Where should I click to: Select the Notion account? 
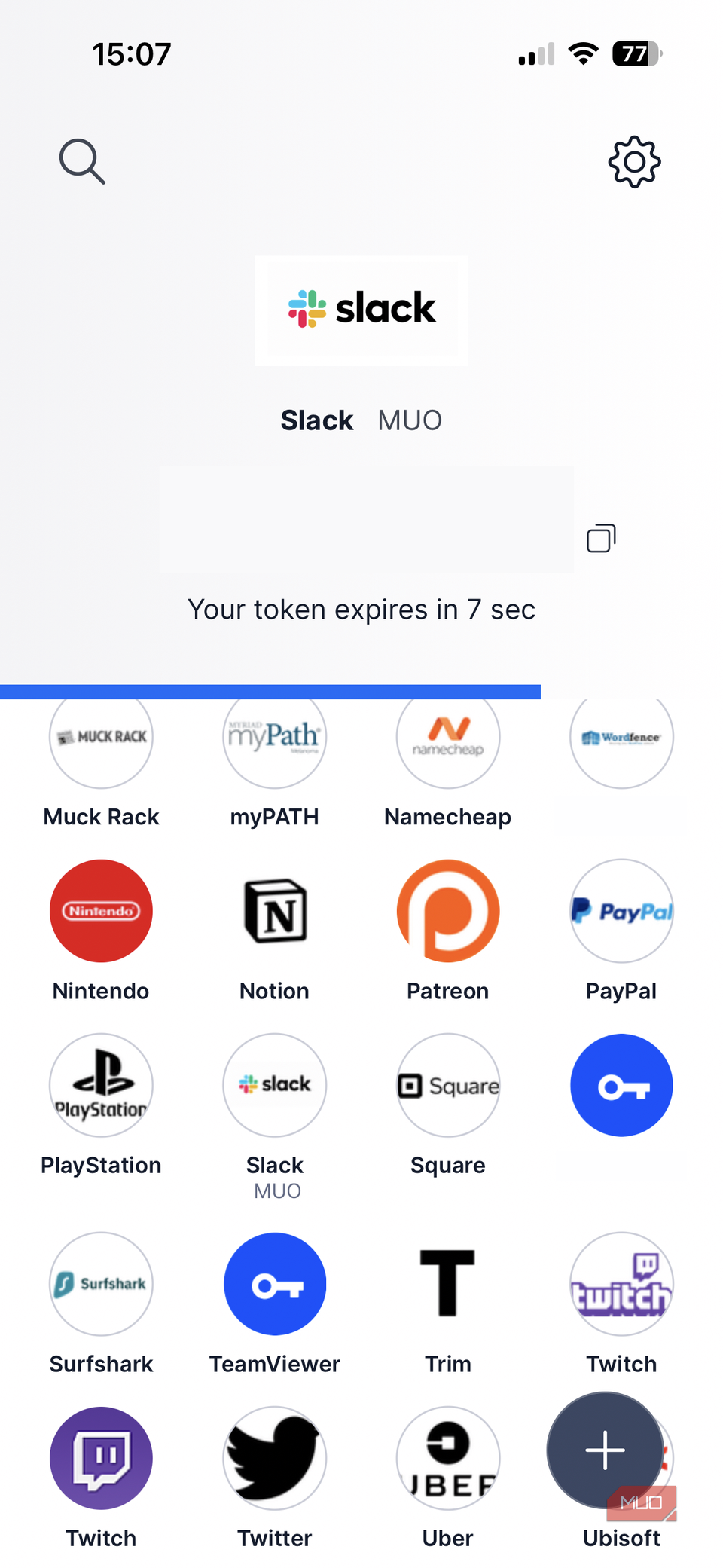[x=274, y=911]
